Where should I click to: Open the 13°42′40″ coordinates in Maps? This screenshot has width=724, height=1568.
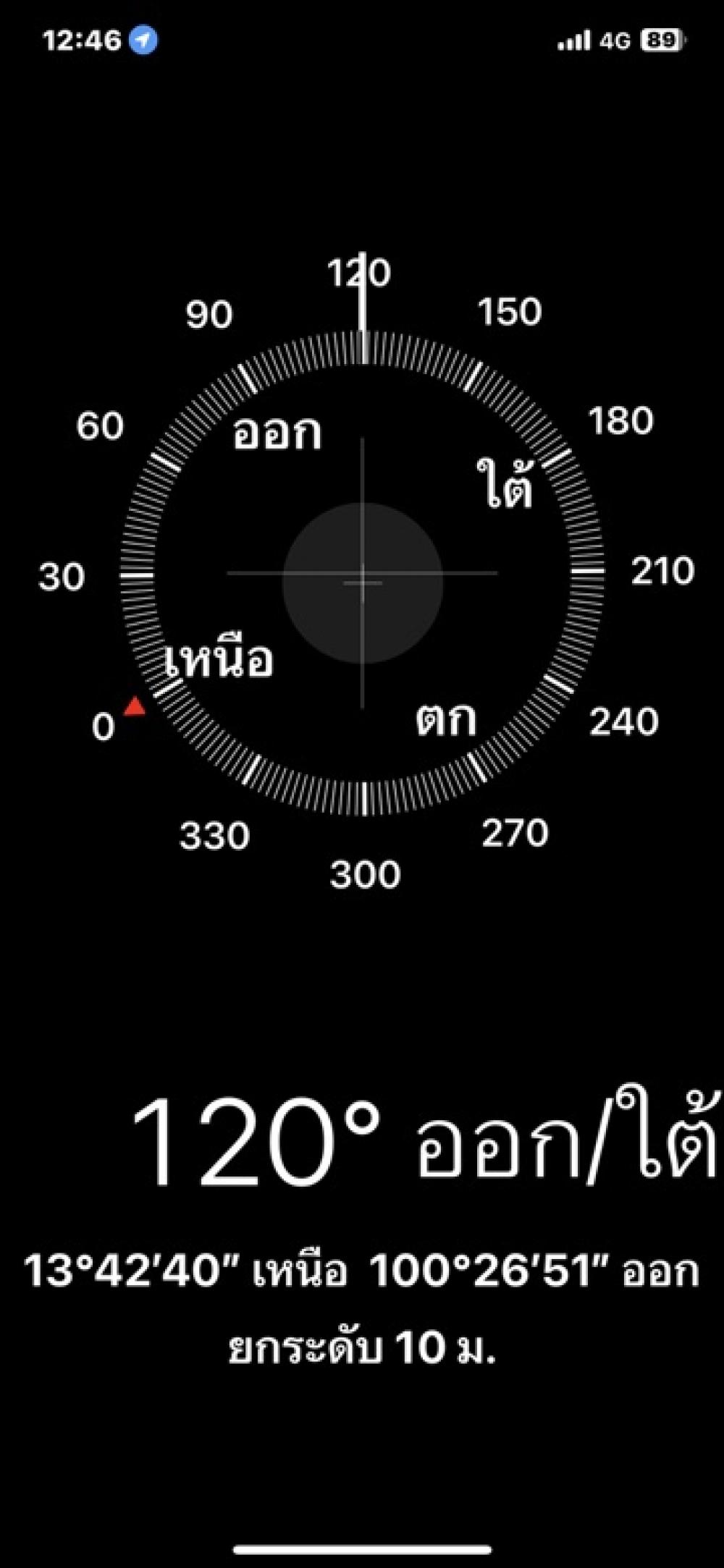pyautogui.click(x=362, y=1271)
